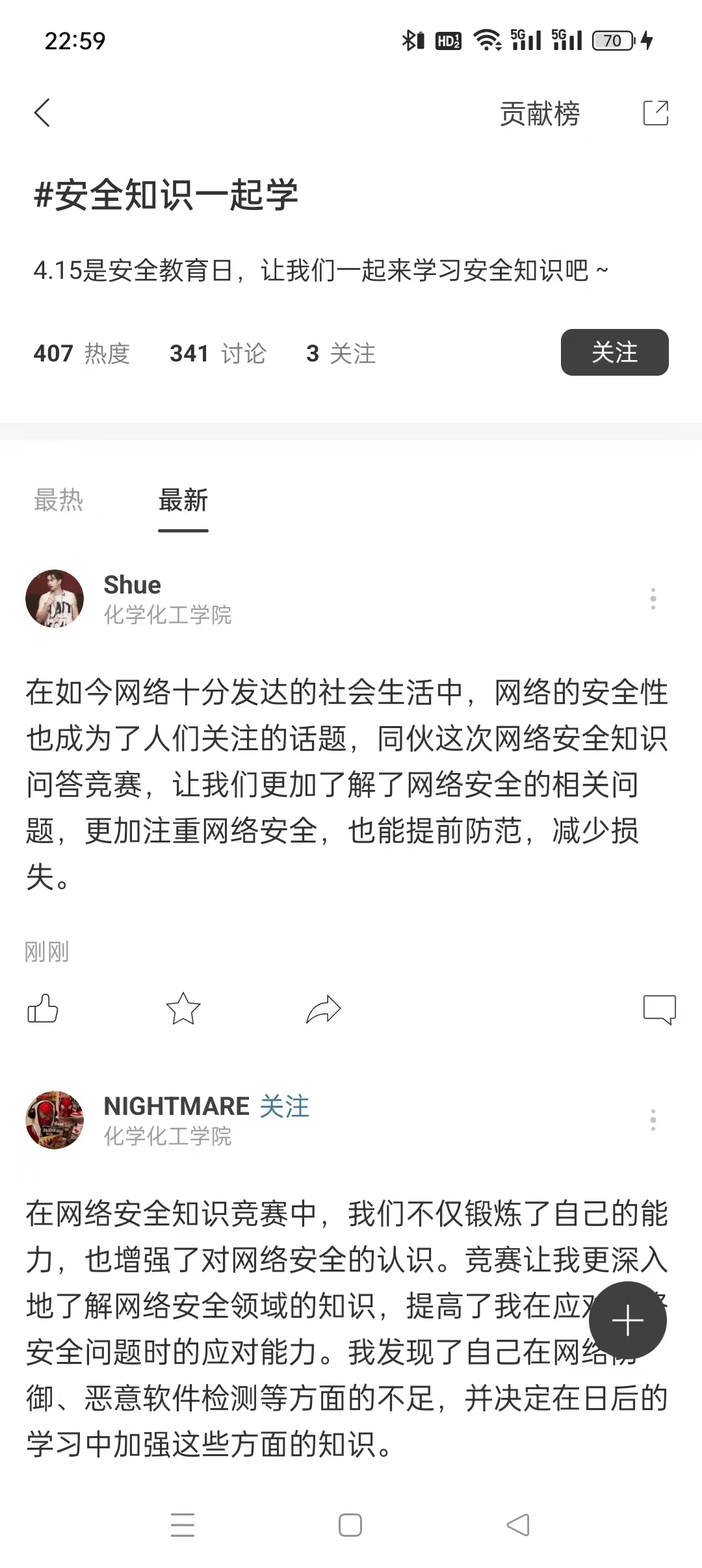Create a new post with the plus button

point(627,1322)
